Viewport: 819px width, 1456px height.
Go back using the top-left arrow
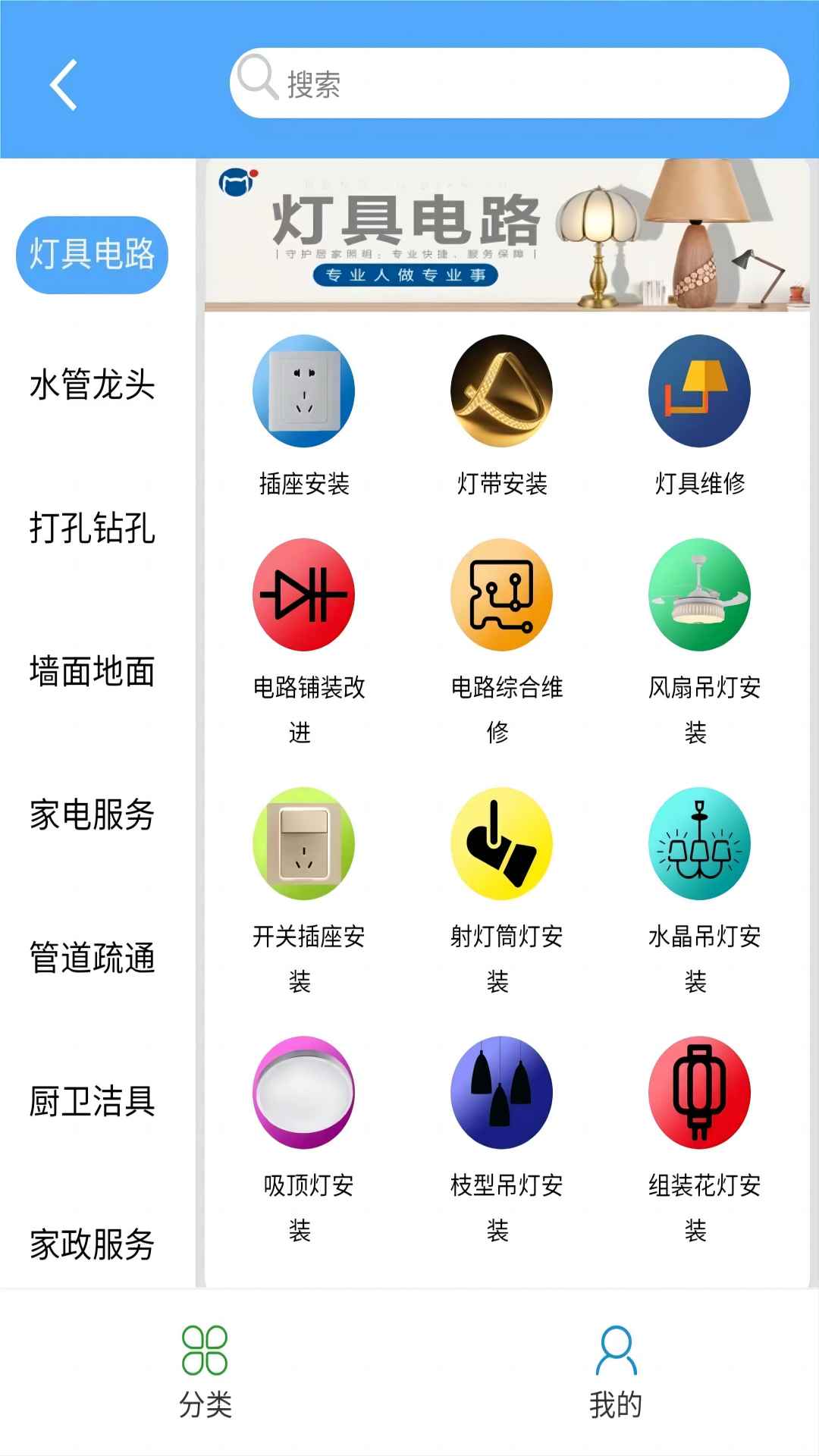click(x=64, y=85)
